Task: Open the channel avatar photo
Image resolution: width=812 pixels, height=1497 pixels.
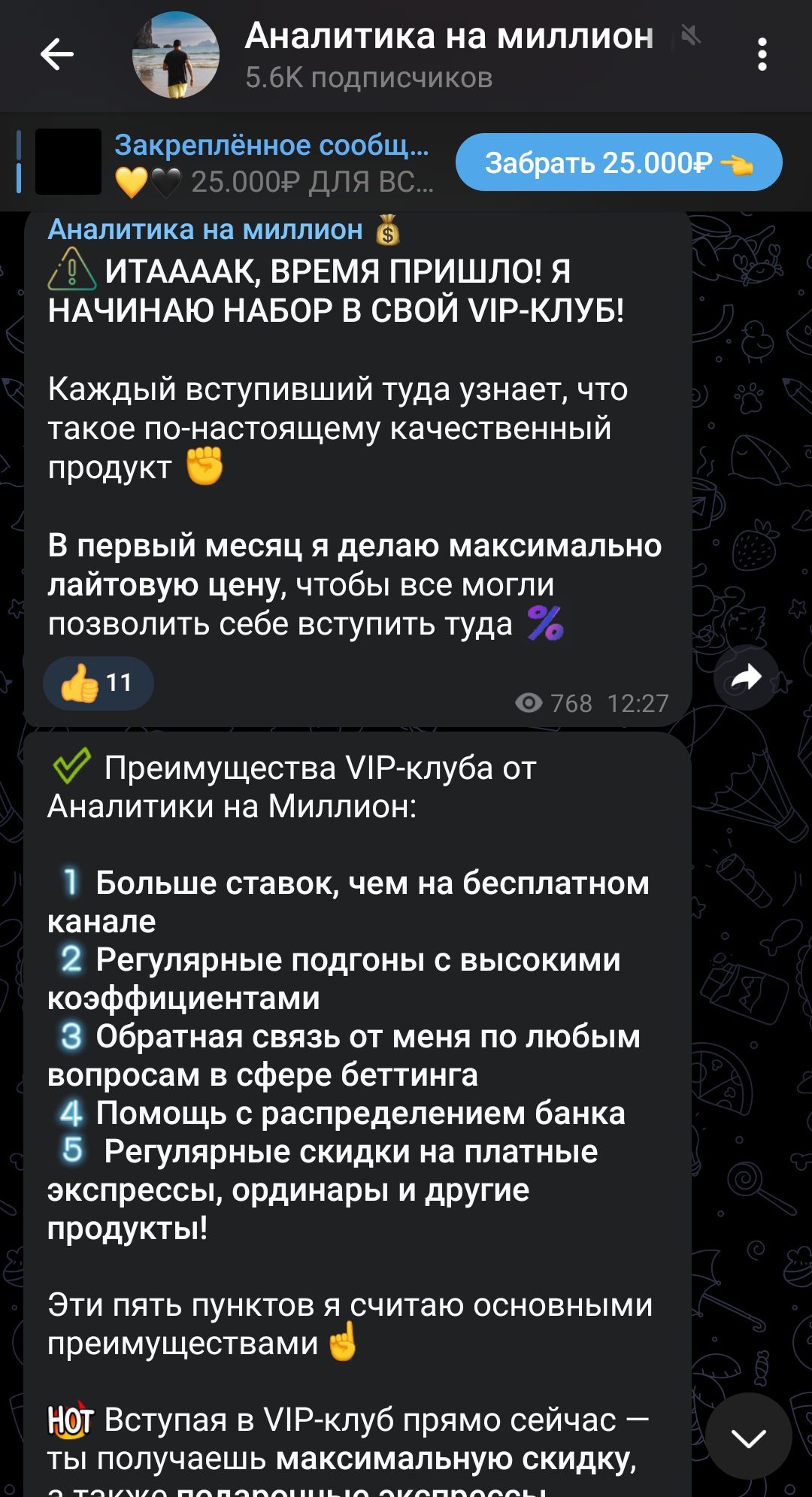Action: (176, 55)
